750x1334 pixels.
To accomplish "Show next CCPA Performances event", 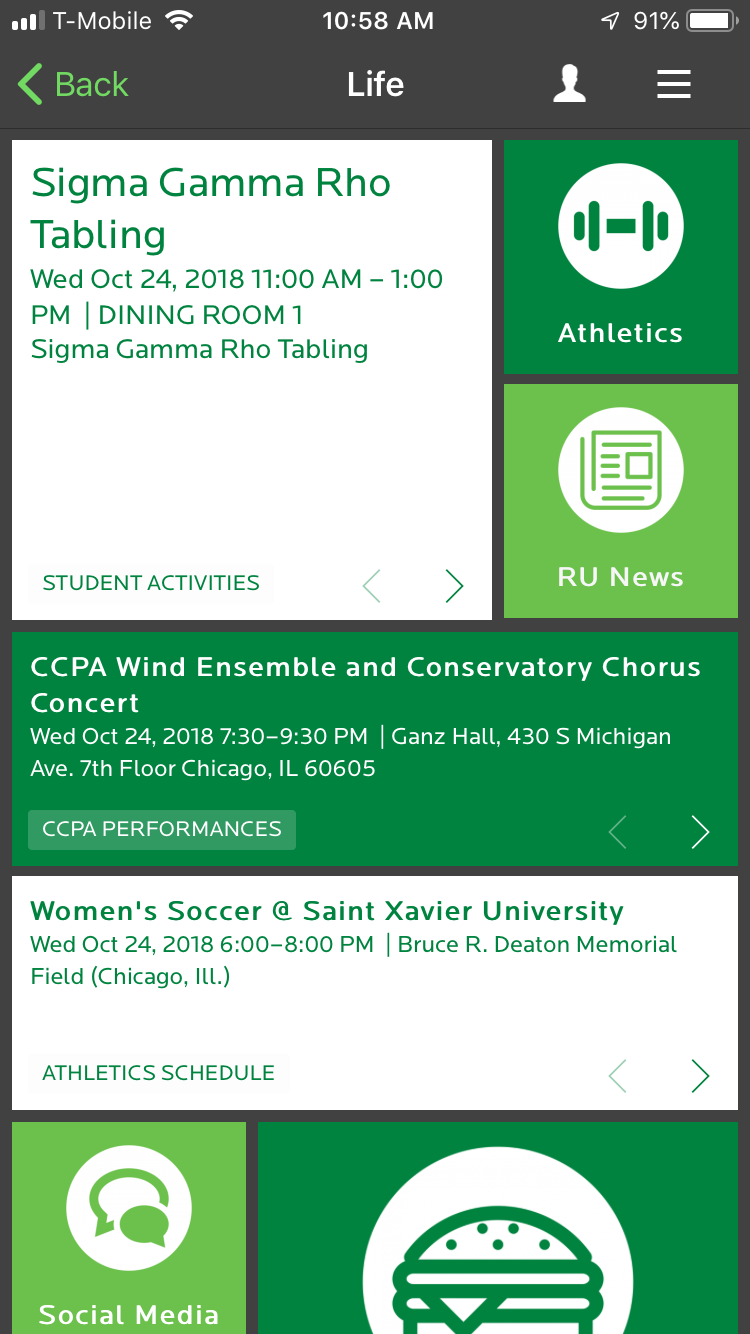I will click(x=700, y=831).
